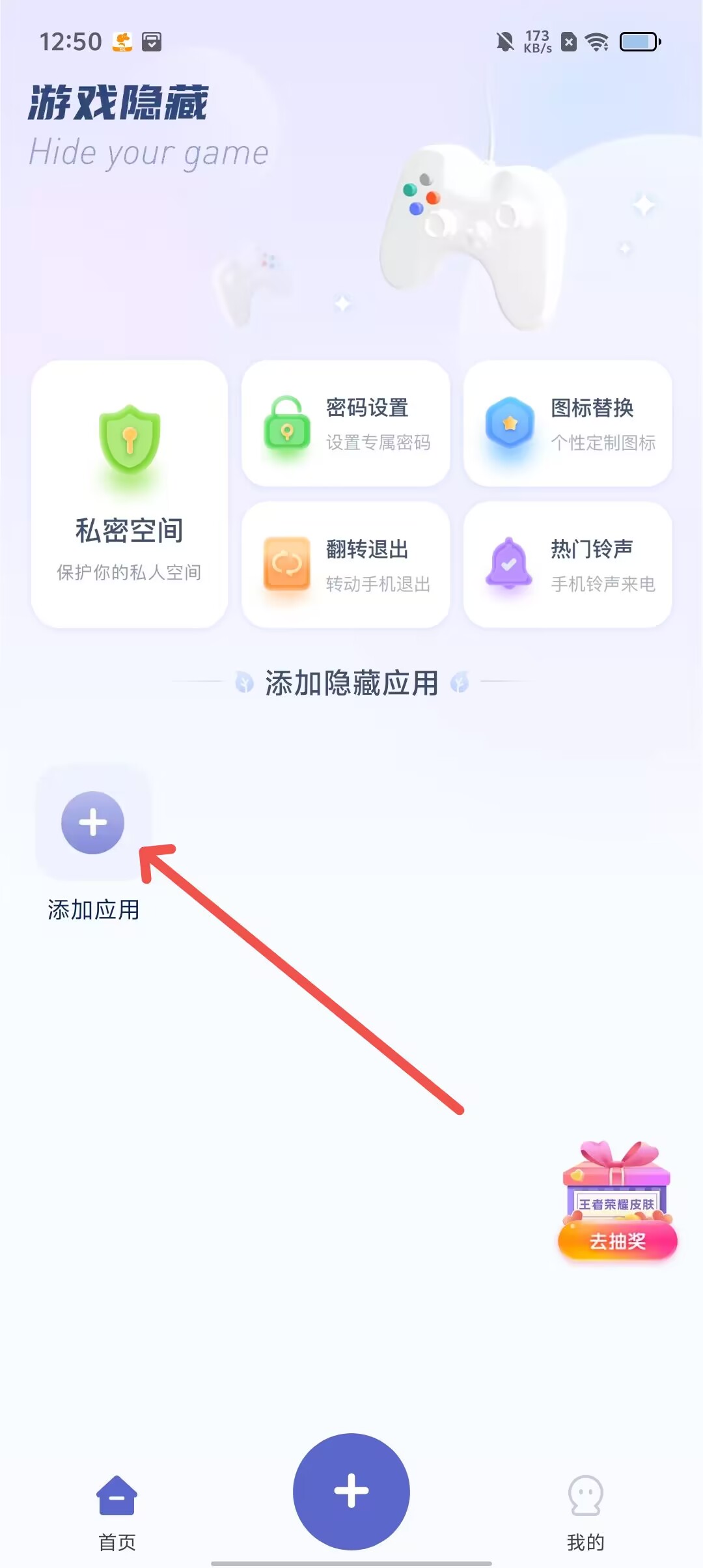Open 翻转退出 flip-to-exit option

pos(346,565)
